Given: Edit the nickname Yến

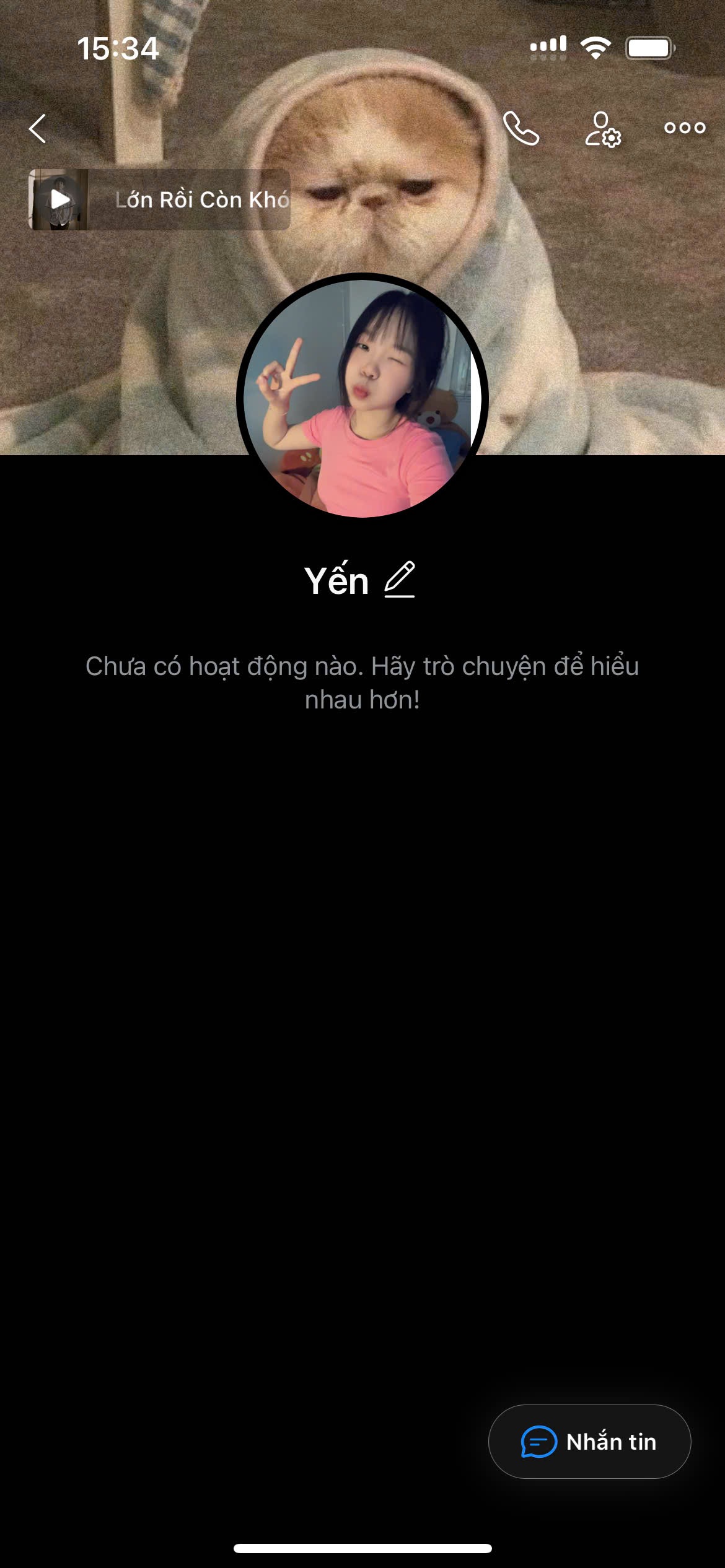Looking at the screenshot, I should [x=400, y=580].
